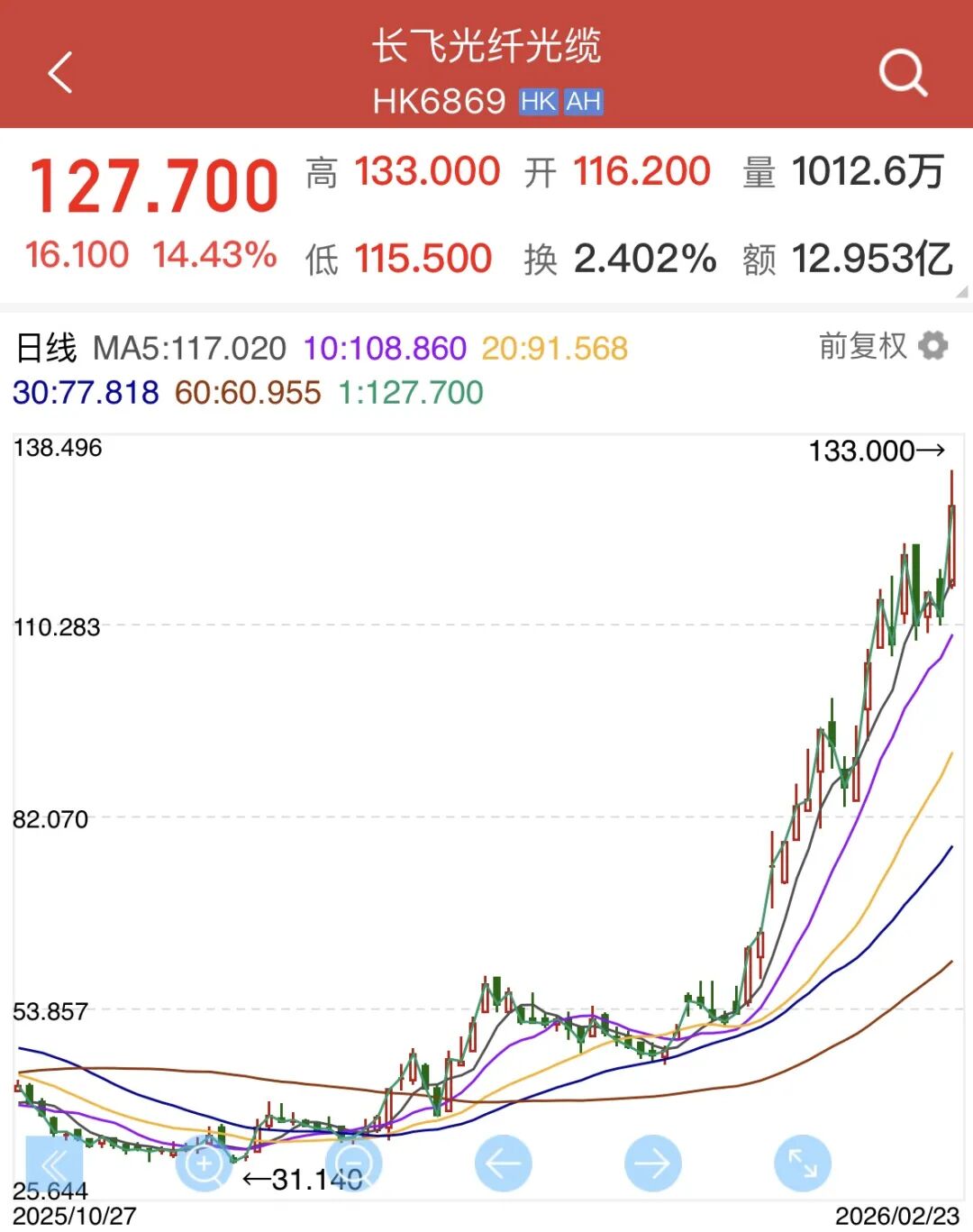Move the chart right with the arrow
The width and height of the screenshot is (973, 1232).
[x=652, y=1163]
